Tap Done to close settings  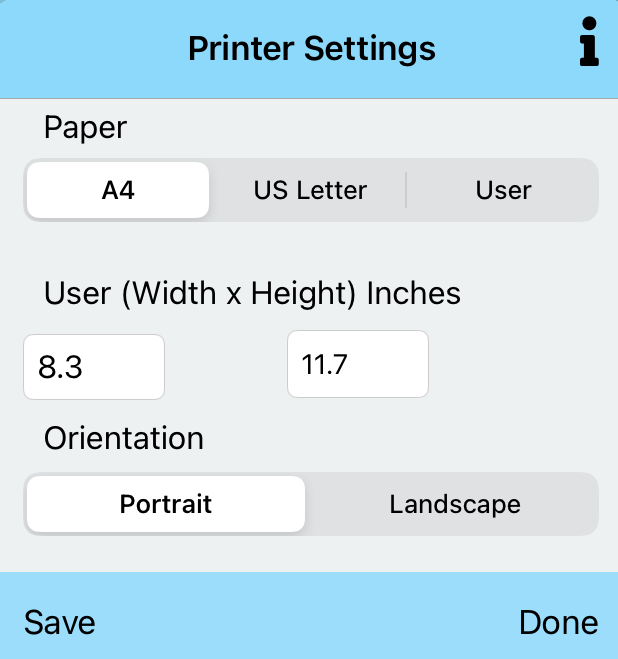coord(558,622)
